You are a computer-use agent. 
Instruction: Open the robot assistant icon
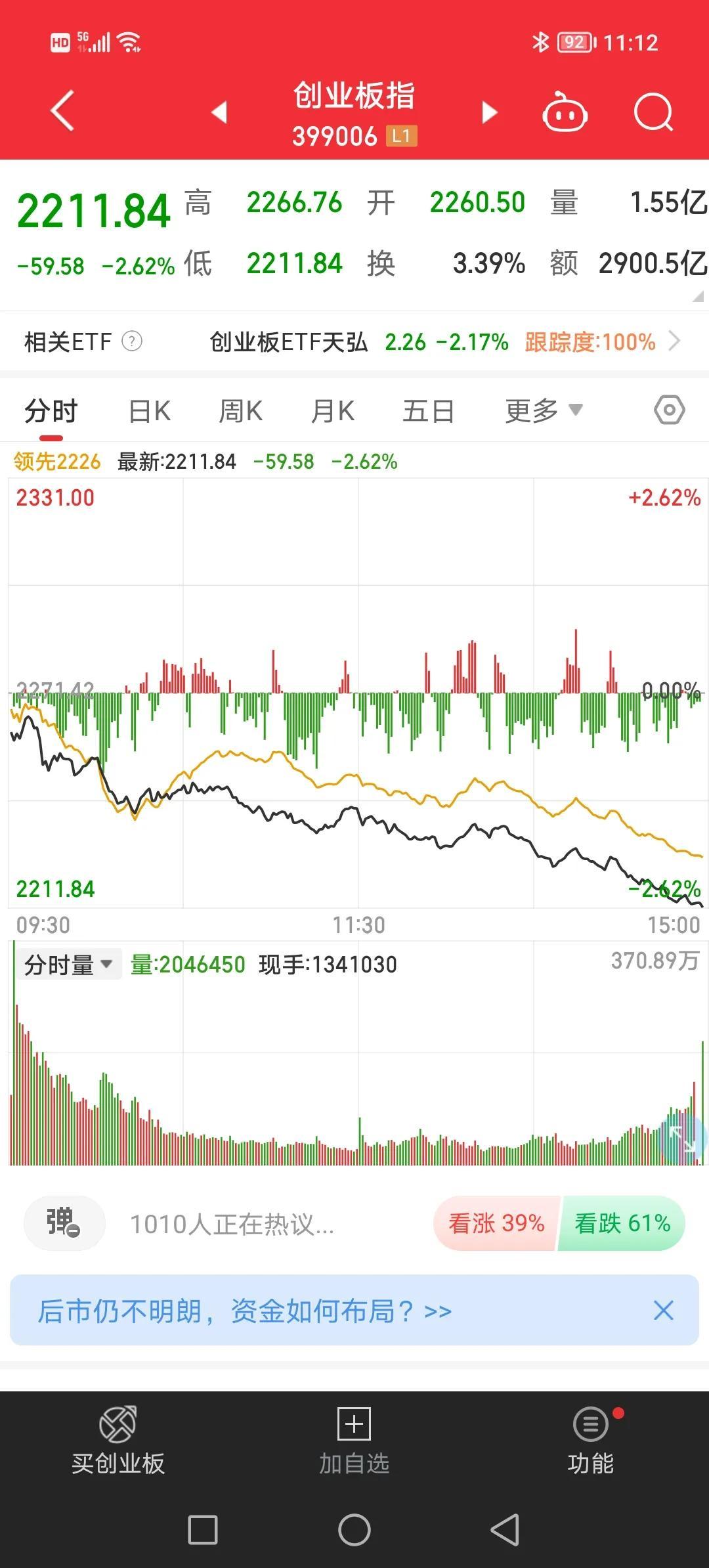coord(565,112)
